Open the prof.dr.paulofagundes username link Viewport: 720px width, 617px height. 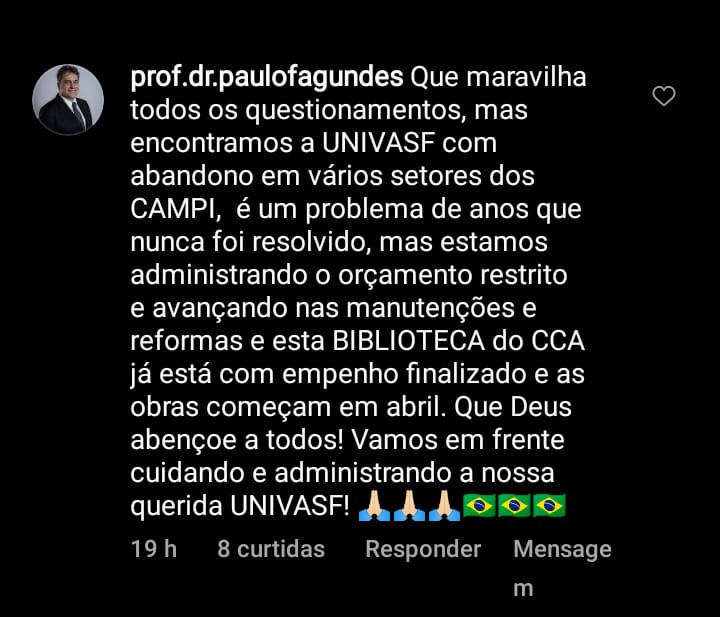click(267, 78)
